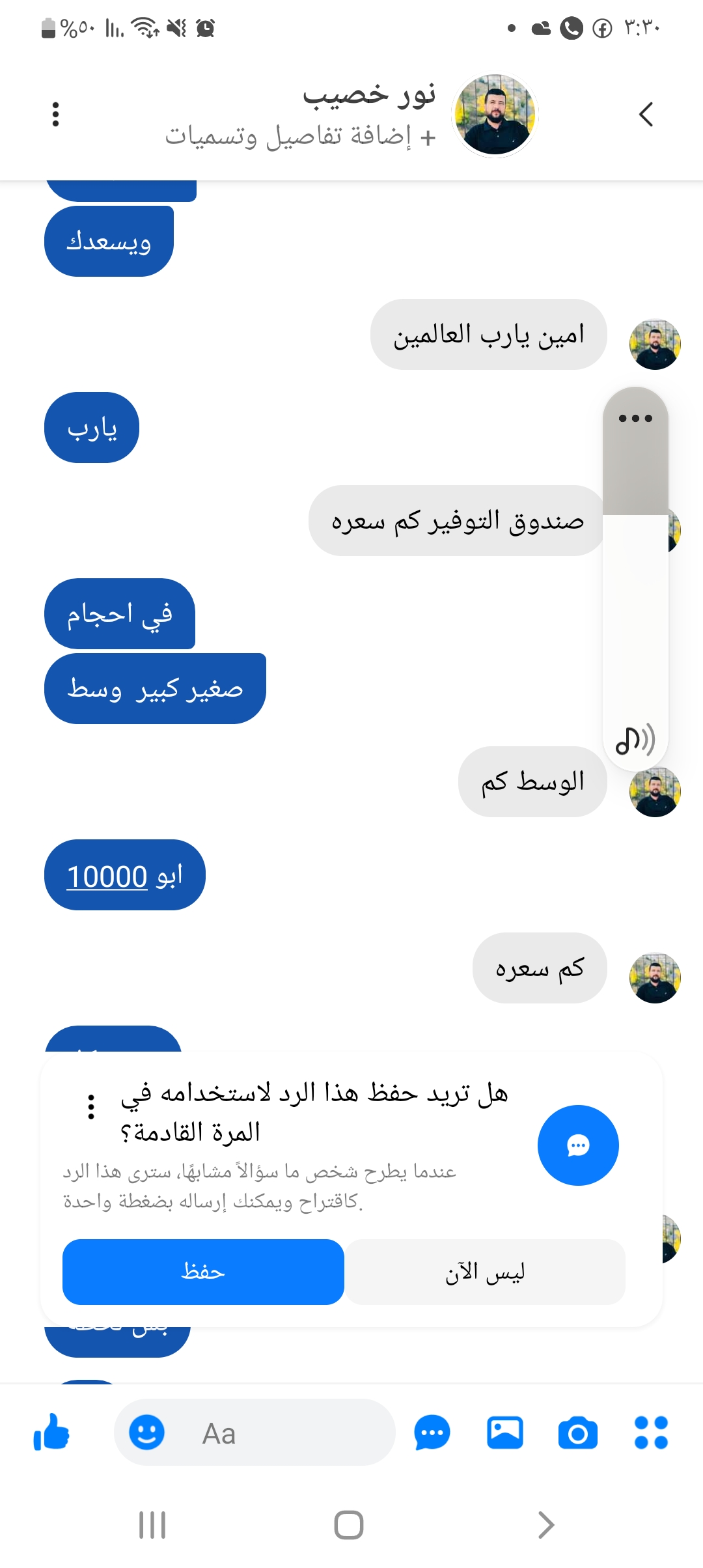Tap إضافة تفاصيل وتسميات under contact name
This screenshot has width=703, height=1568.
(299, 137)
